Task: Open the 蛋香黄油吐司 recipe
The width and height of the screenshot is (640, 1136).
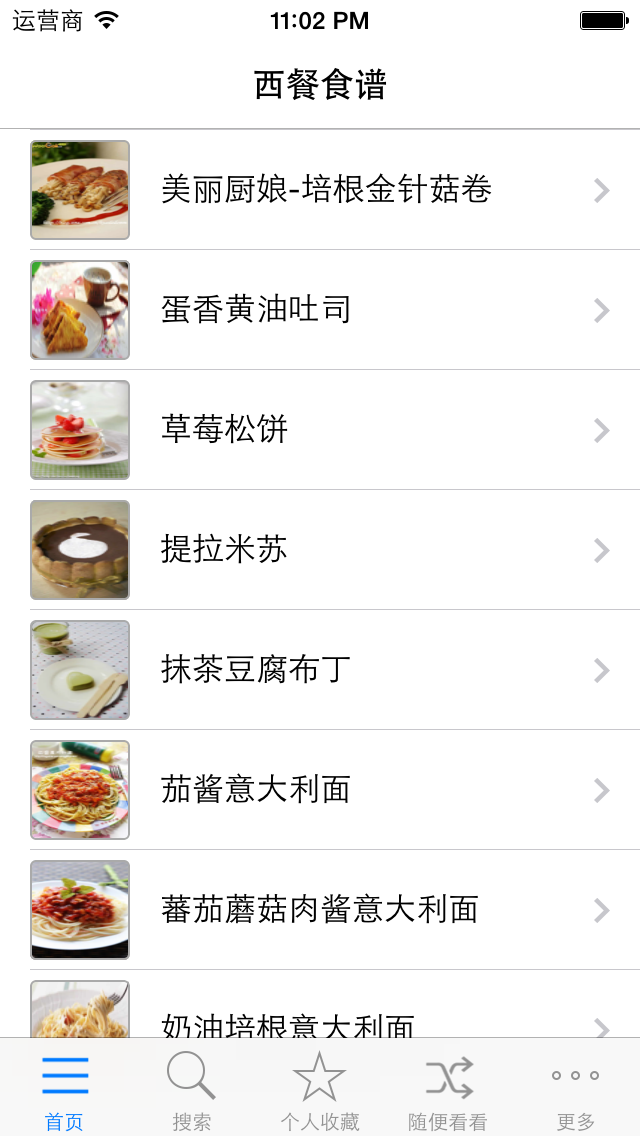Action: [x=320, y=310]
